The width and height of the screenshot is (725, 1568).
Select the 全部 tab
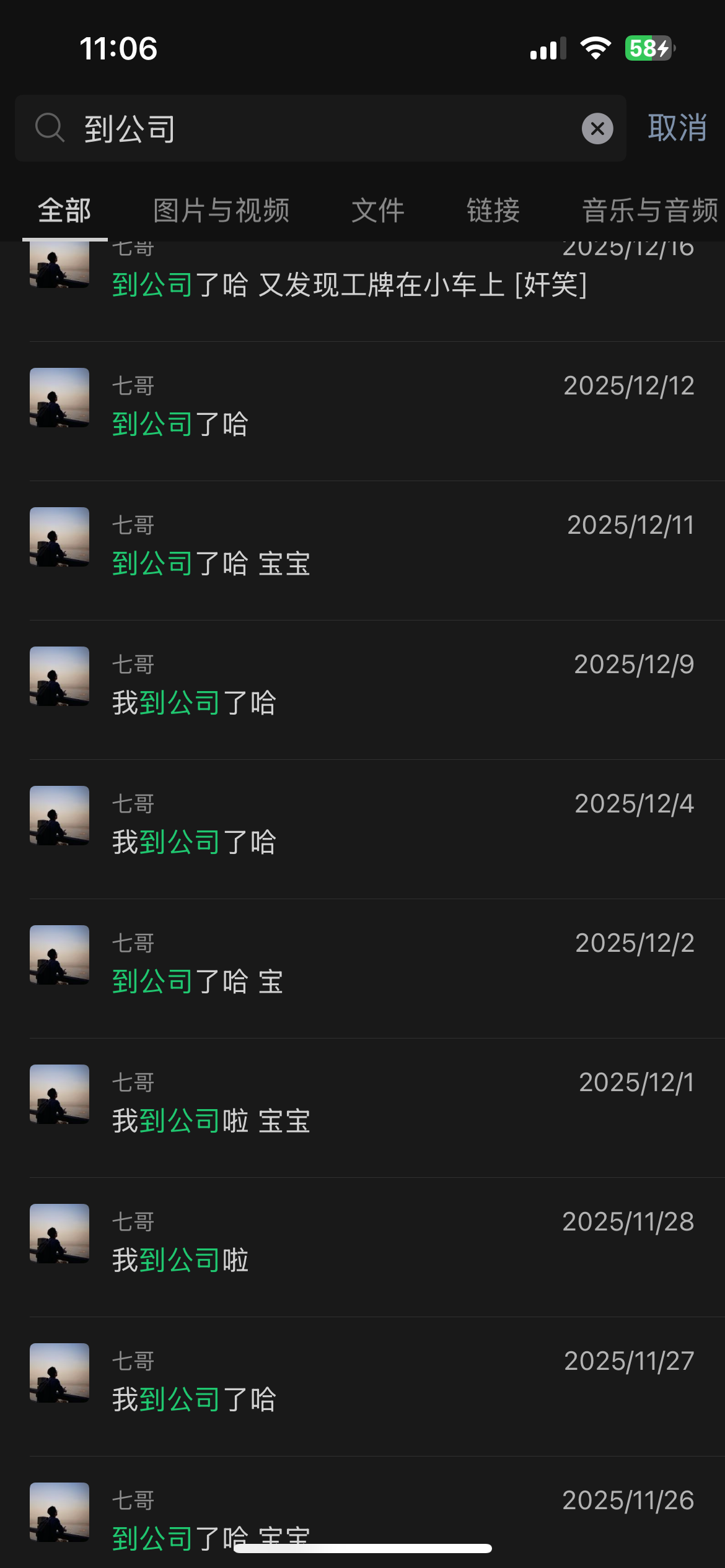(64, 211)
